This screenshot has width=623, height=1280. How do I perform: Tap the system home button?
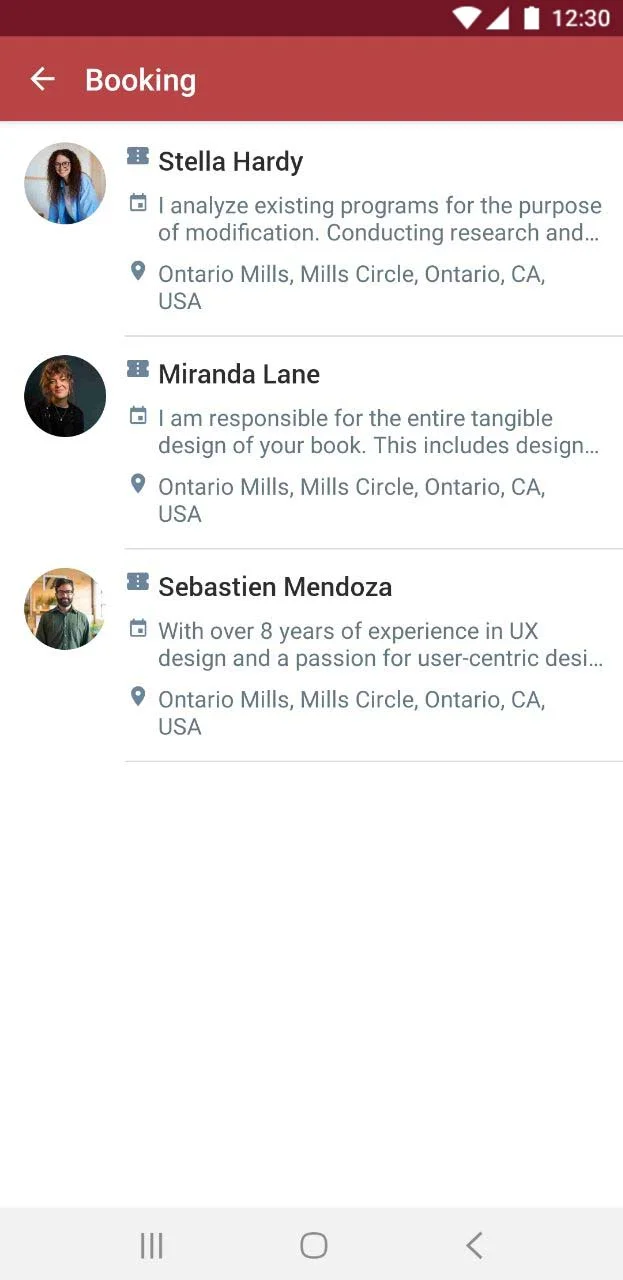coord(314,1245)
